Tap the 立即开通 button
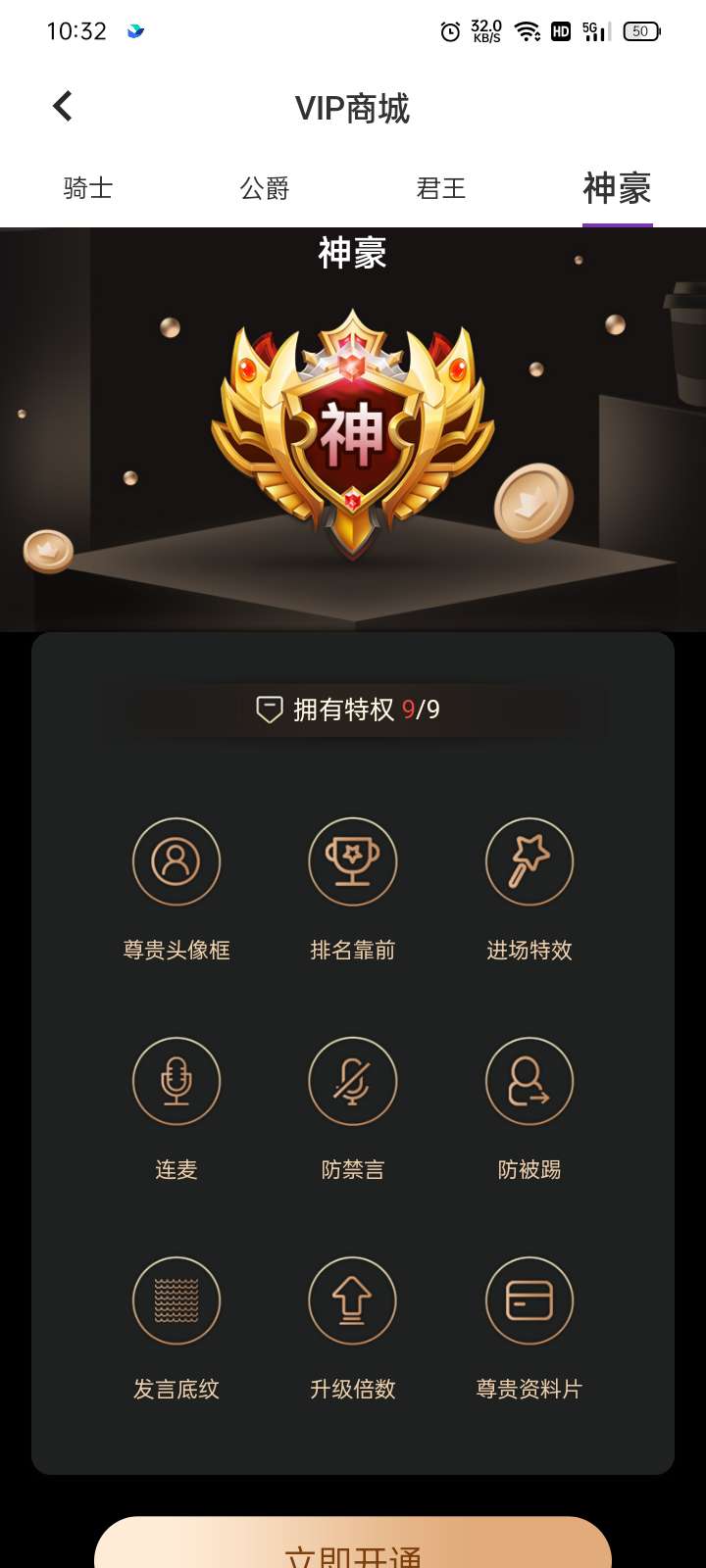Screen dimensions: 706x1568 353,1548
